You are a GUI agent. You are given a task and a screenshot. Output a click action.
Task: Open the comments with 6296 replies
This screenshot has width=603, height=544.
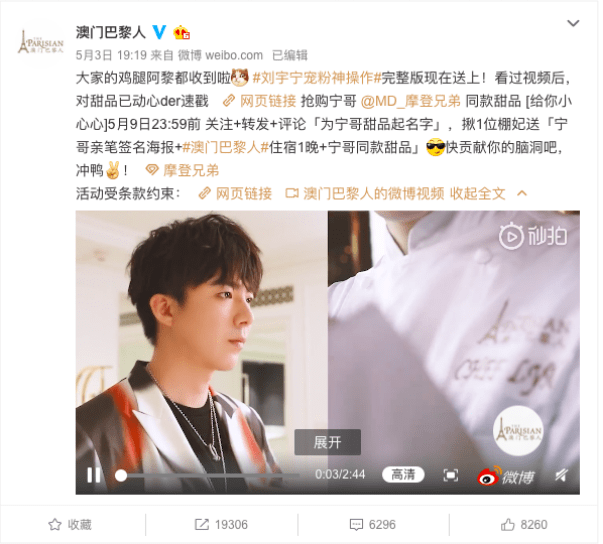click(x=372, y=524)
